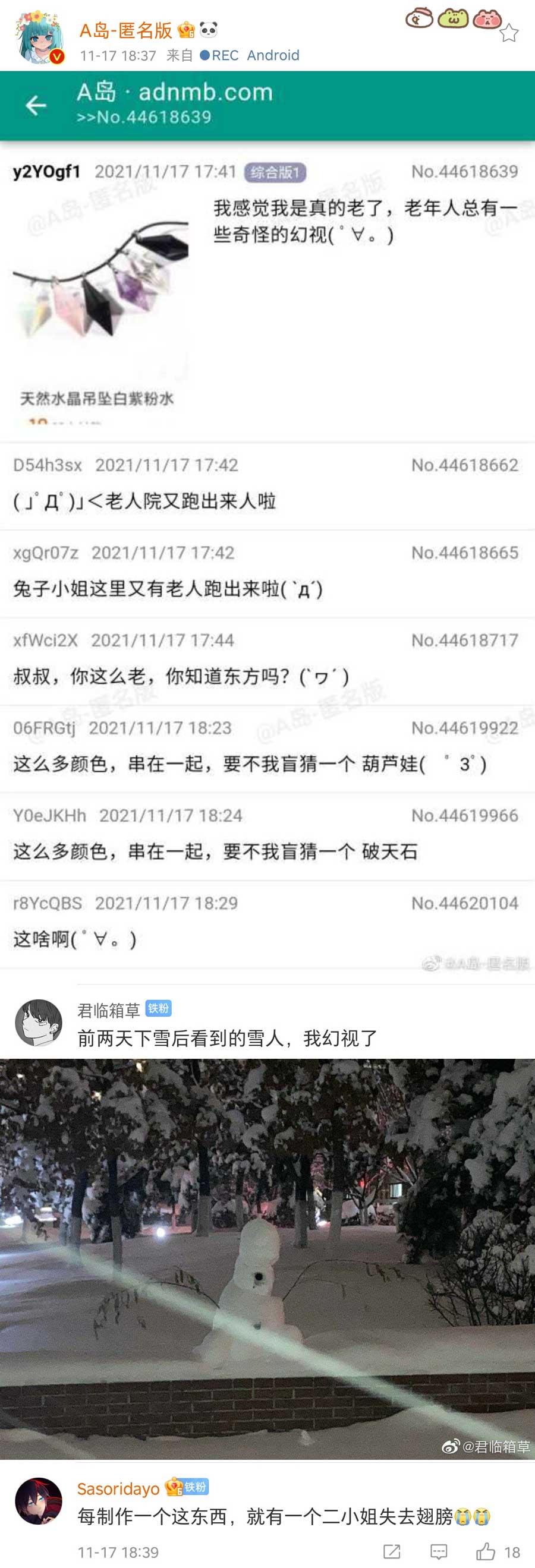Open A岛-匿名版 profile avatar
Image resolution: width=535 pixels, height=1568 pixels.
coord(40,38)
